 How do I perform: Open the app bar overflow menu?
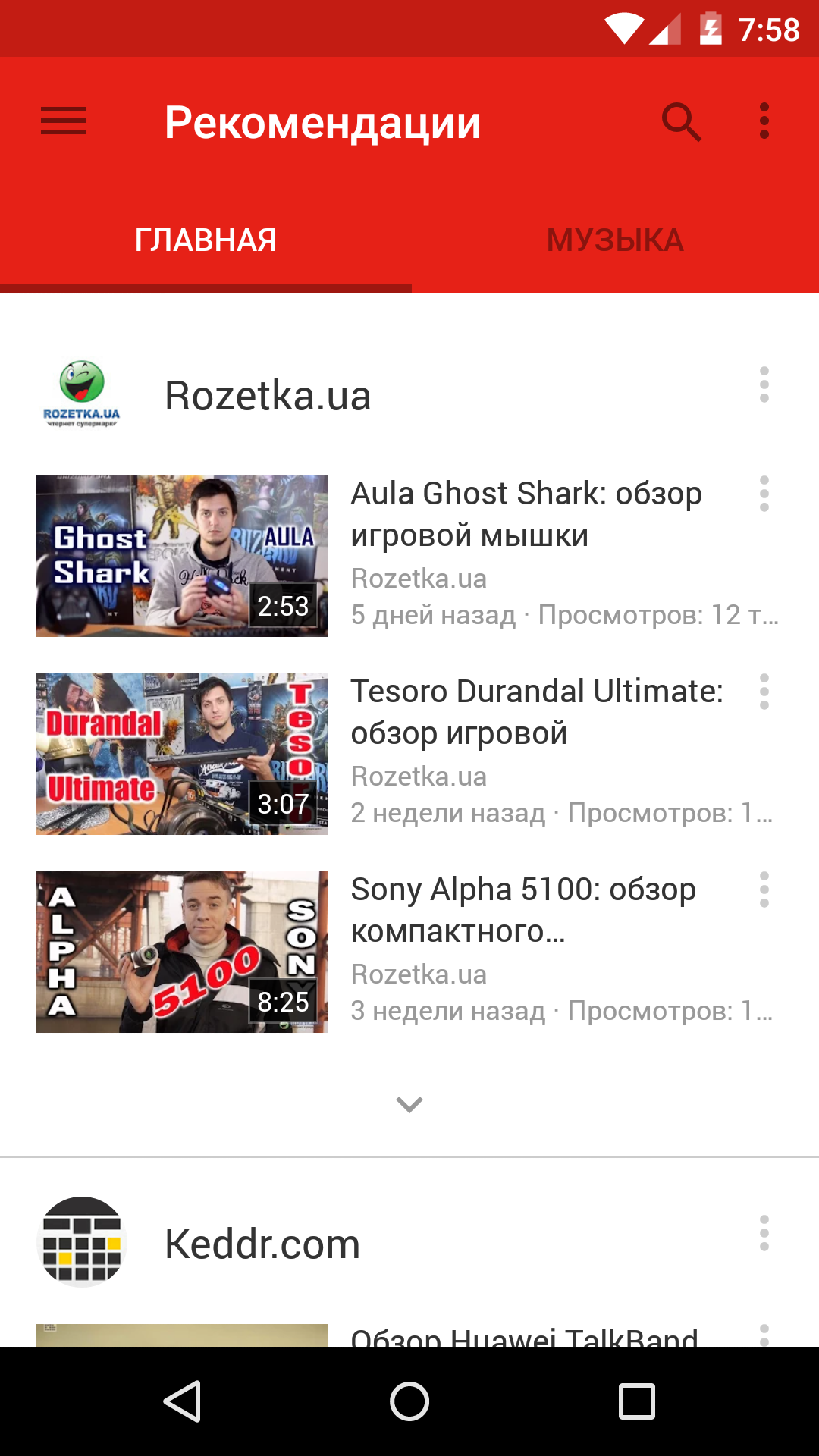(x=764, y=121)
